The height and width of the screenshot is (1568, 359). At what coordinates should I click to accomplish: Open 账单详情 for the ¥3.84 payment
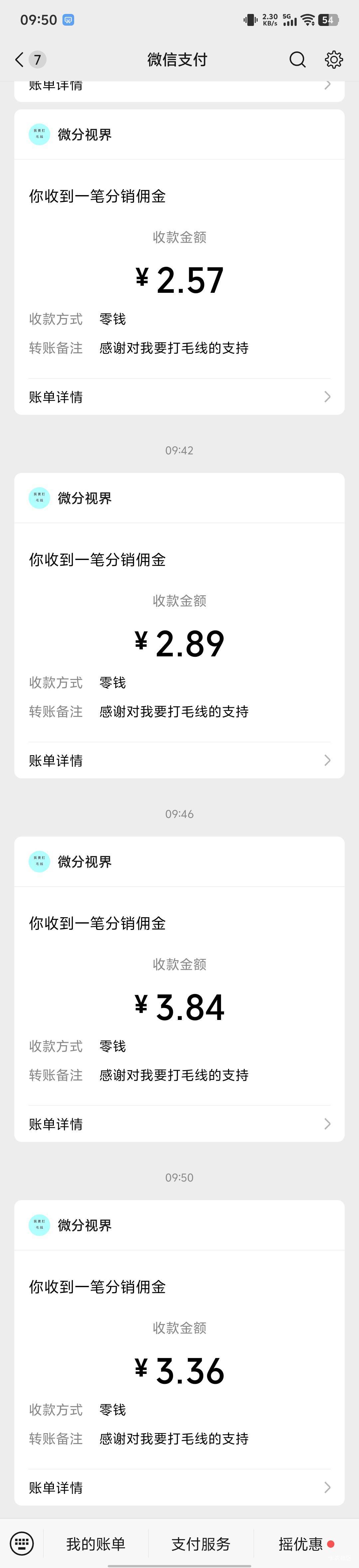(179, 1124)
